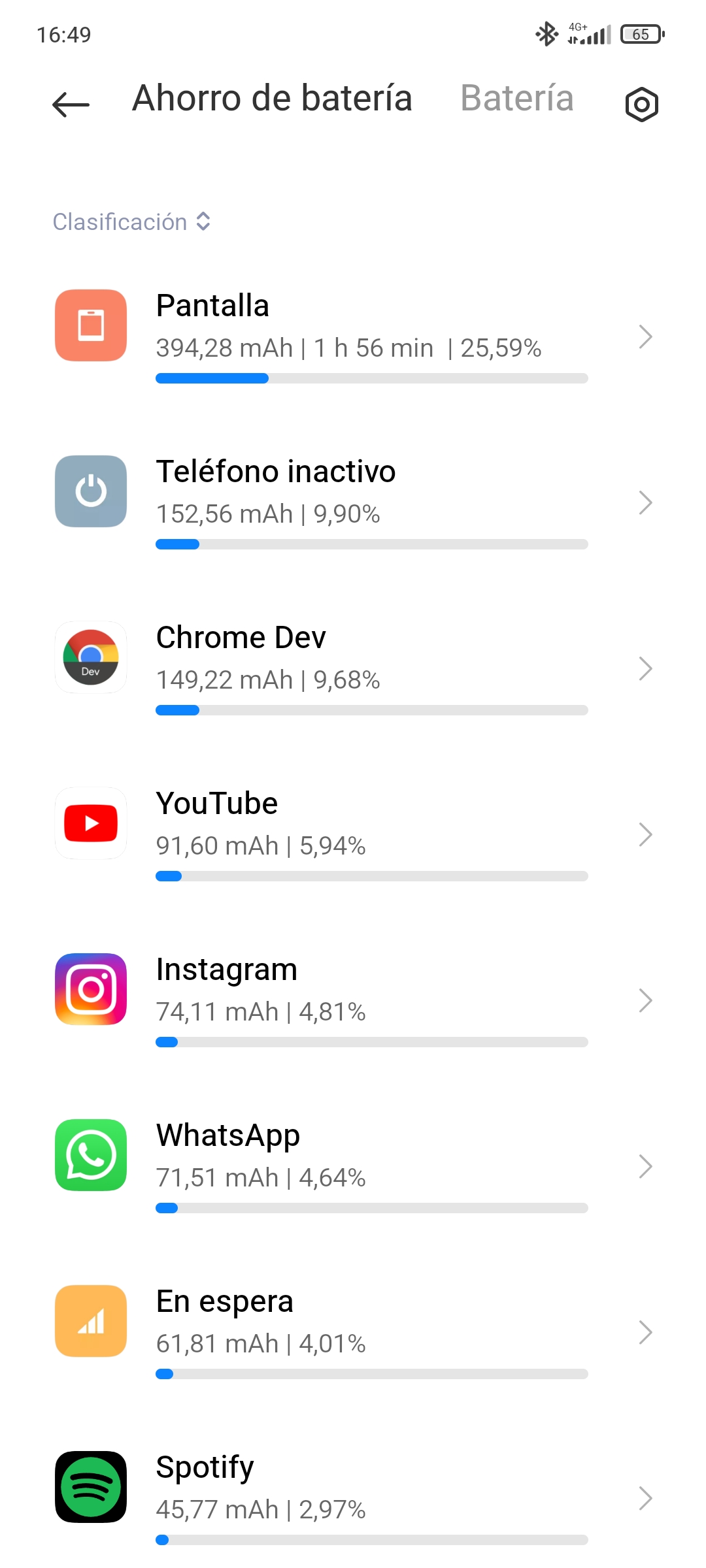This screenshot has width=706, height=1568.
Task: Open Instagram battery usage details
Action: tap(353, 1001)
